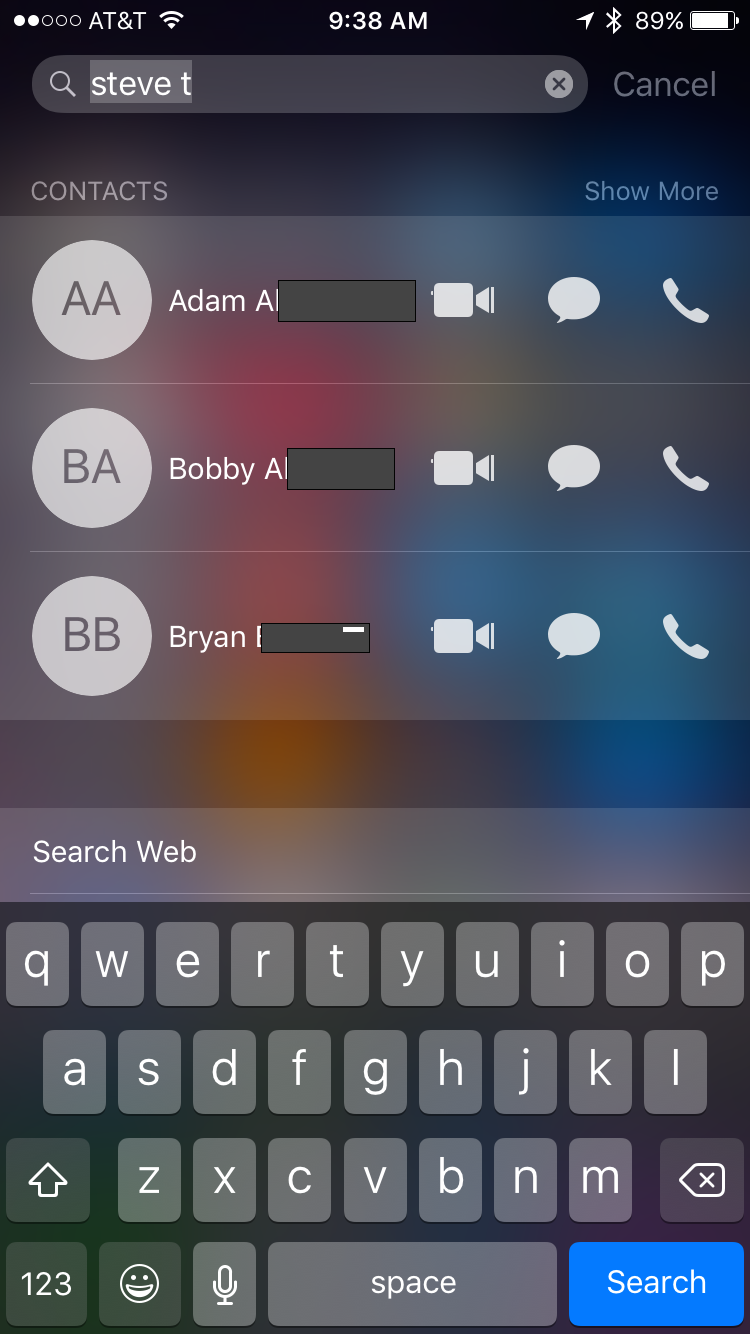Screen dimensions: 750x1334
Task: Start a FaceTime video call with Adam
Action: pos(464,300)
